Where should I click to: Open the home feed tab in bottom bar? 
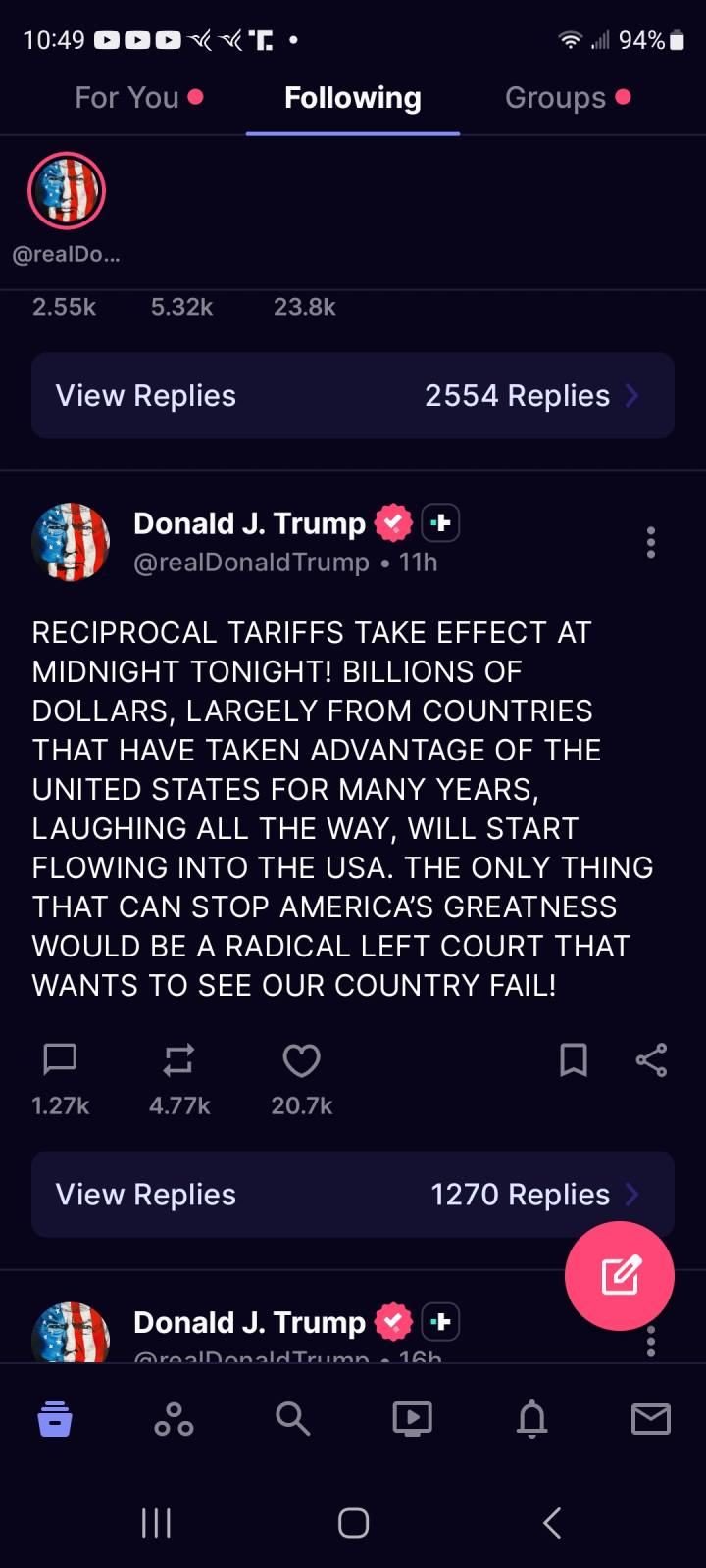click(55, 1418)
